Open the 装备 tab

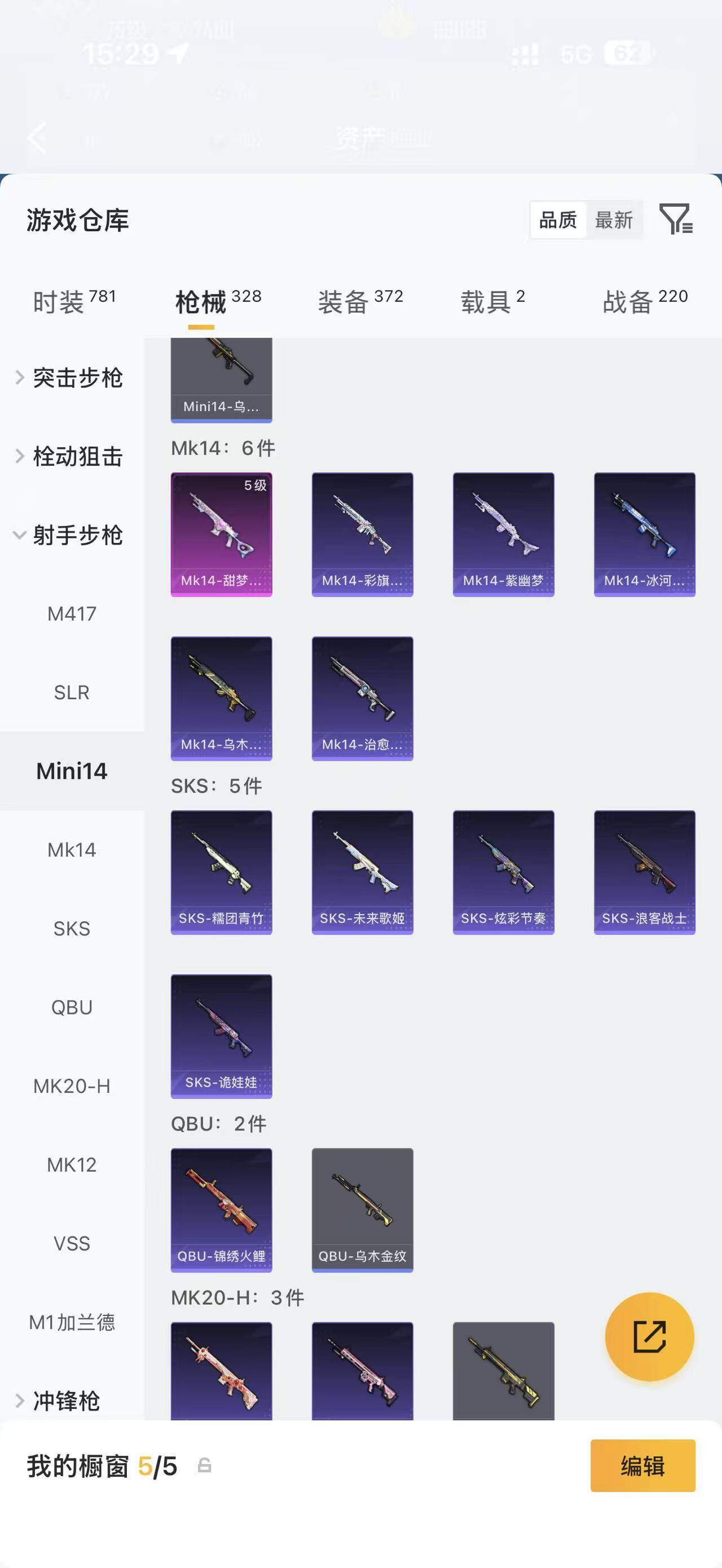pyautogui.click(x=360, y=301)
